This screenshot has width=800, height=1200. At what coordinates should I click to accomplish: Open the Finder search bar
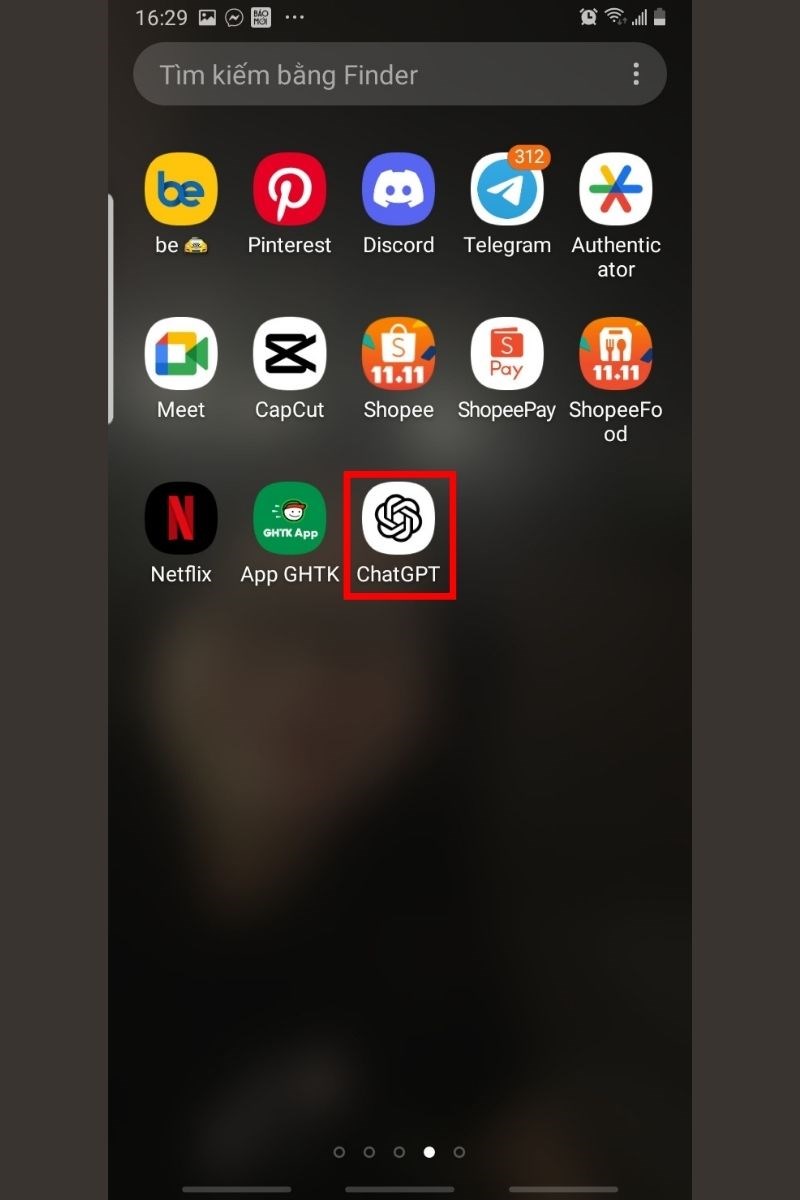pyautogui.click(x=380, y=75)
